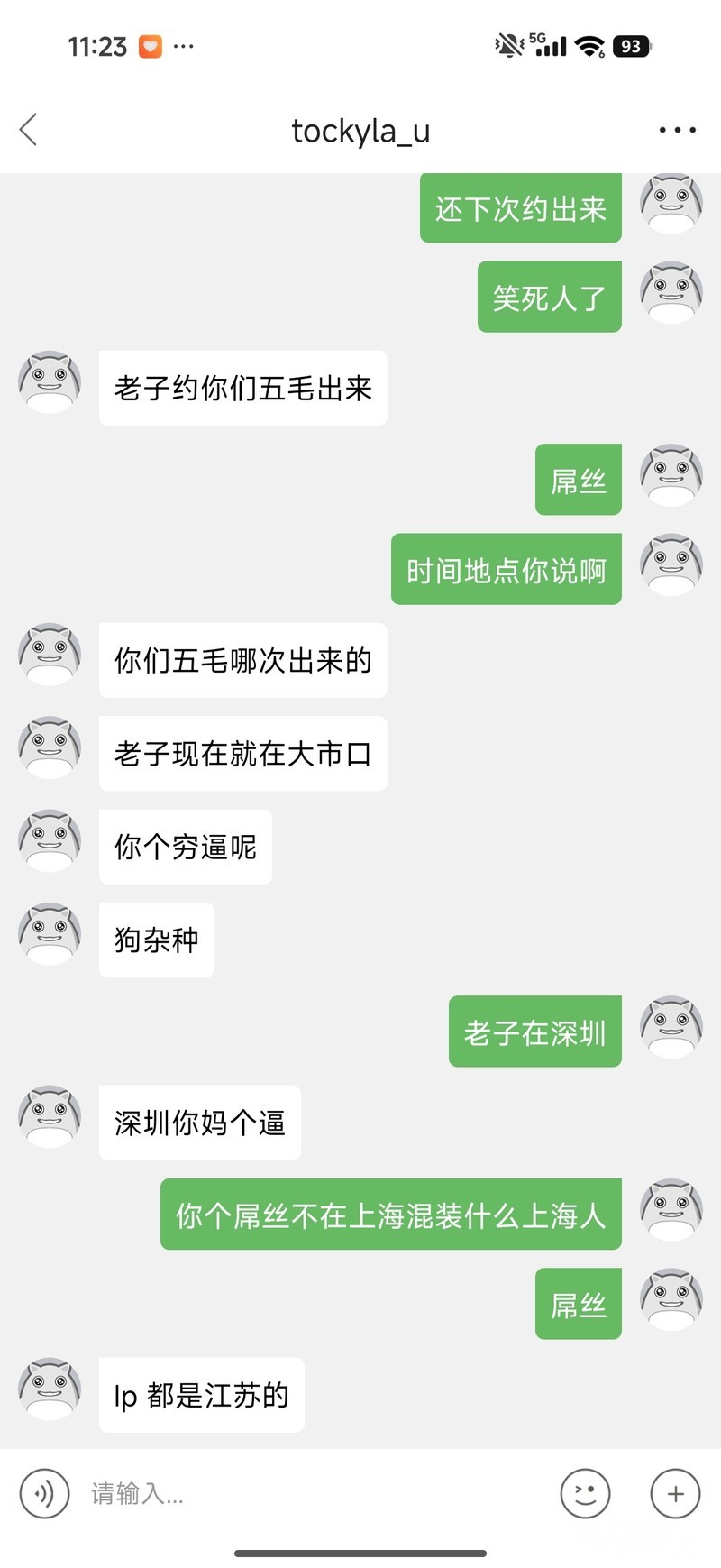Switch to voice message input

(44, 1494)
